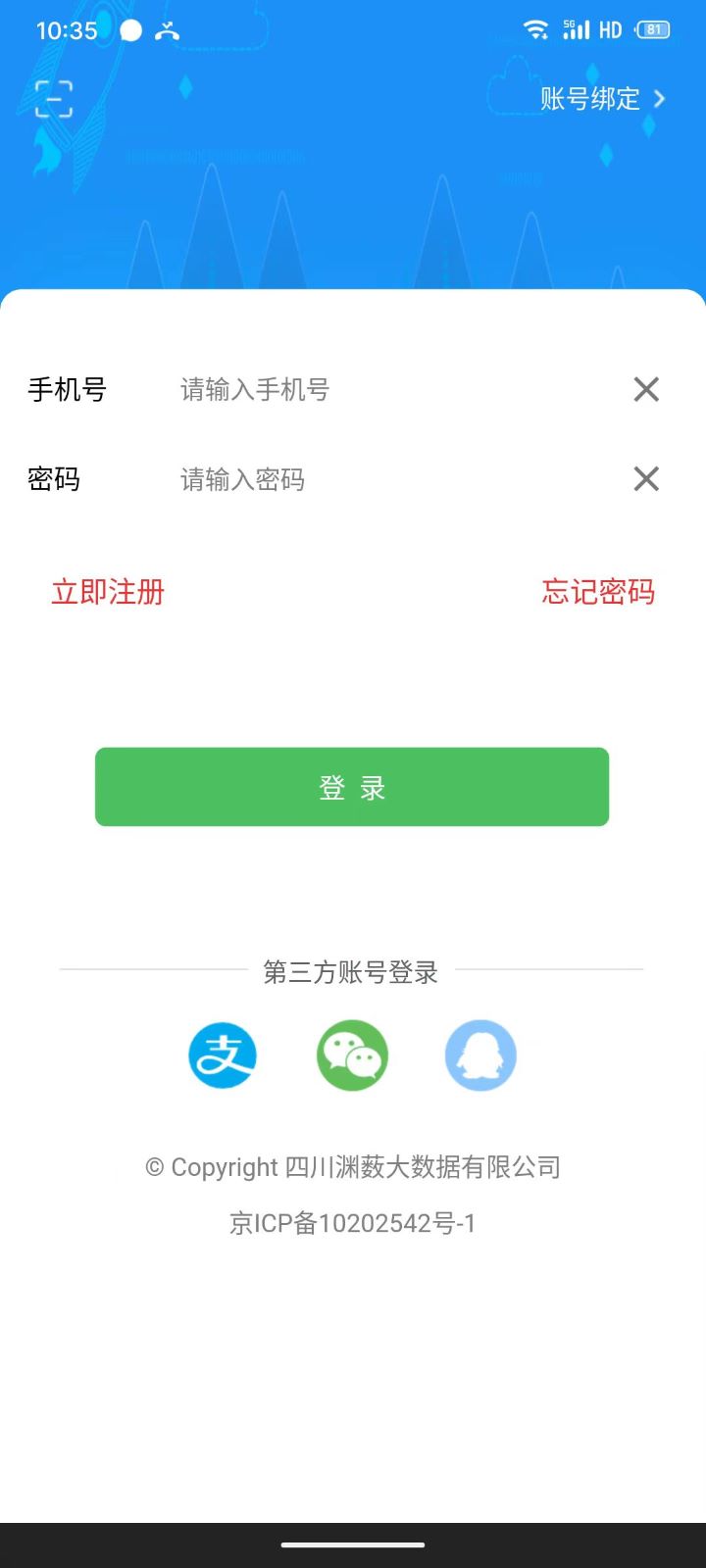Tap 立即注册 to register
This screenshot has height=1568, width=706.
click(108, 592)
